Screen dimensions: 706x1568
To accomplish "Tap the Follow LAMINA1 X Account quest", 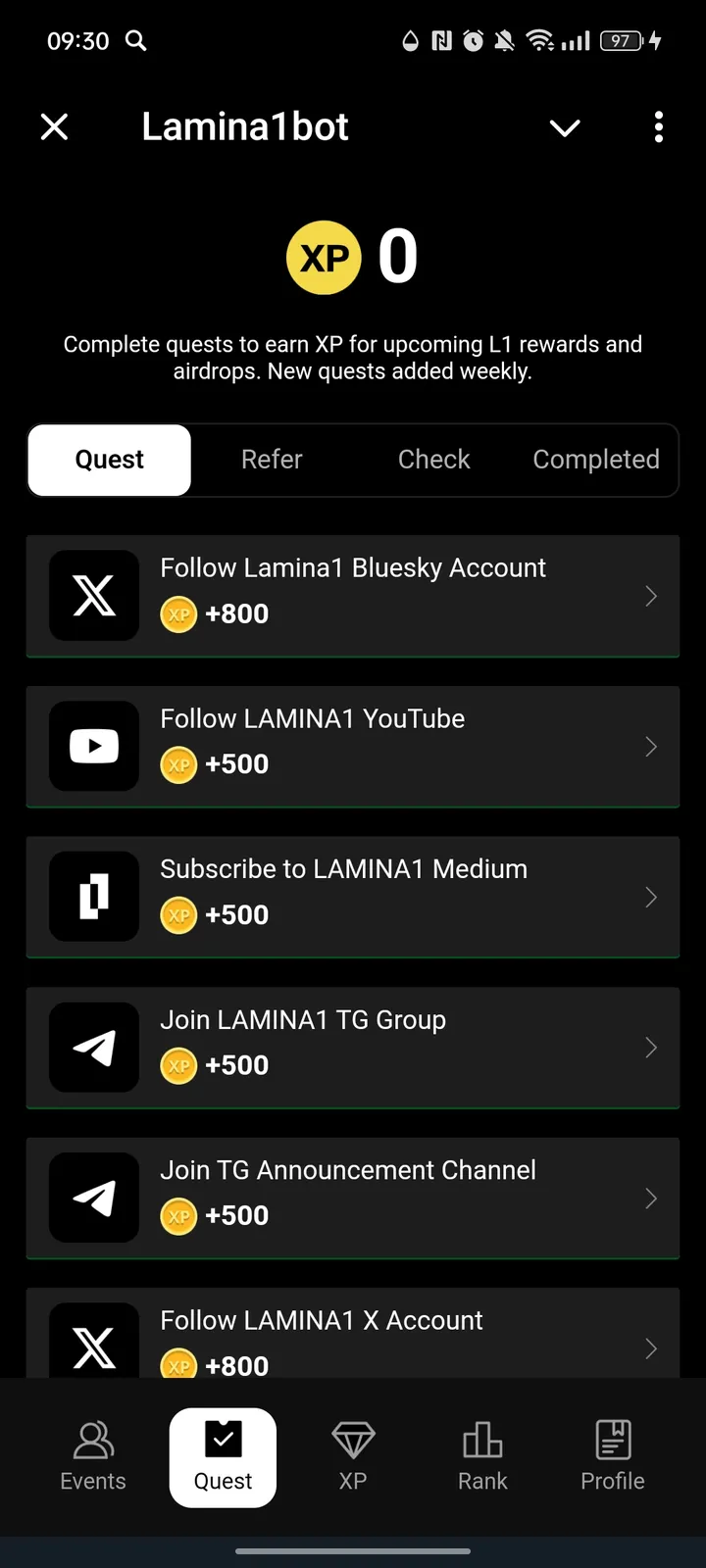I will point(353,1333).
